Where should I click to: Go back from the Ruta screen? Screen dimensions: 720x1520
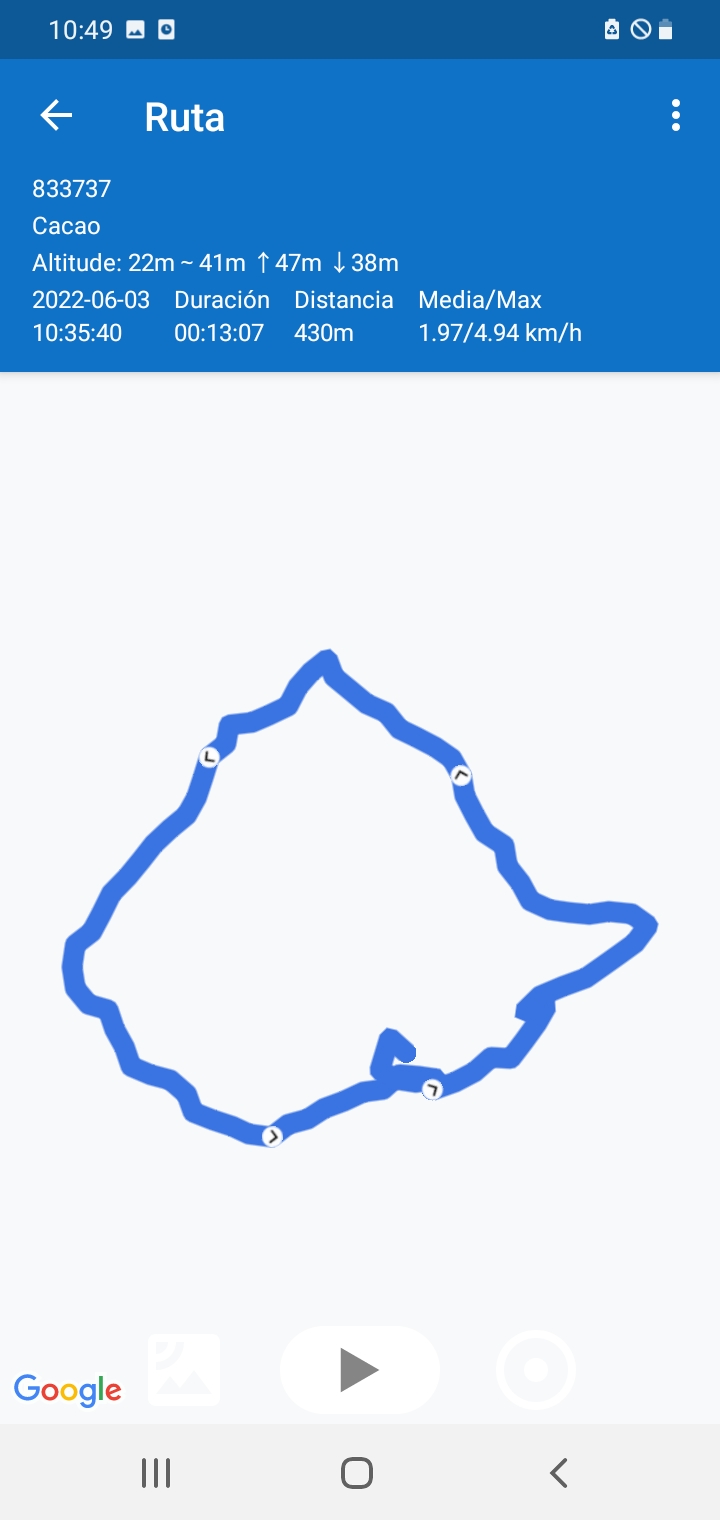pyautogui.click(x=56, y=116)
